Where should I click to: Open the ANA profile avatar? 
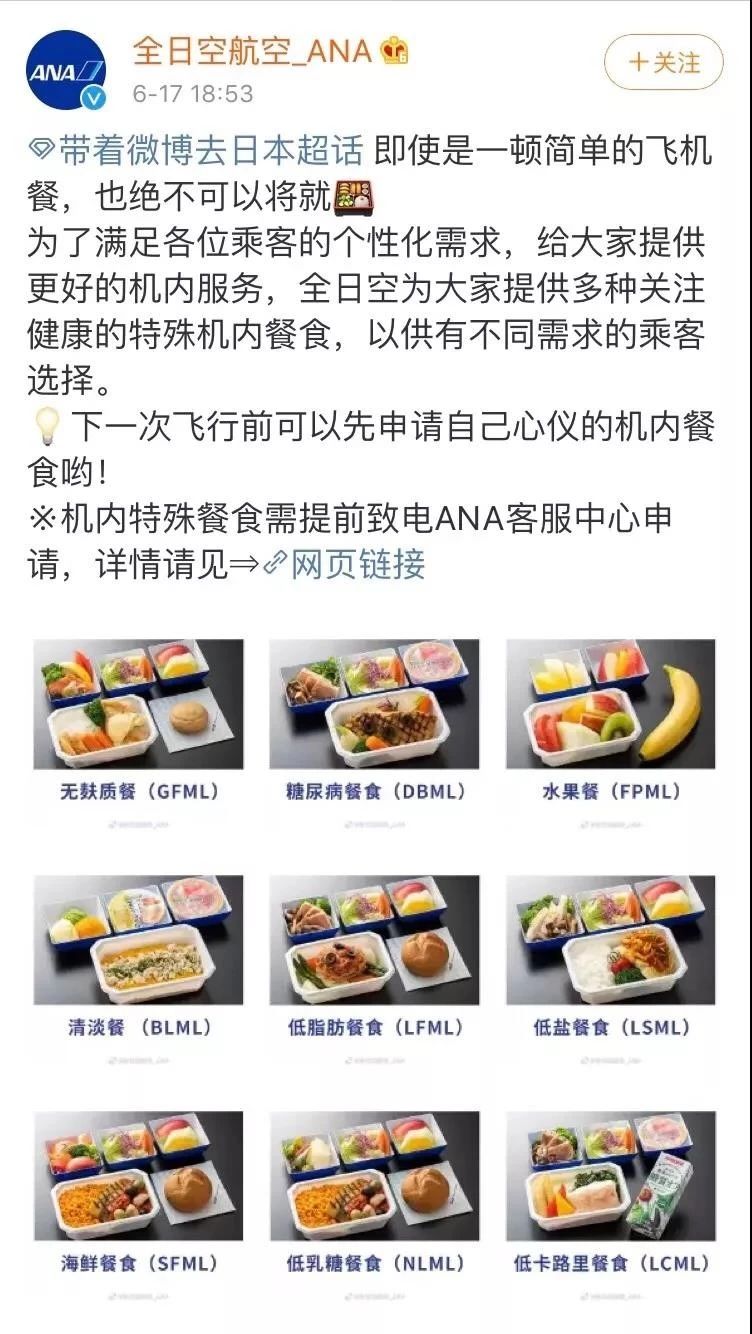pos(66,70)
